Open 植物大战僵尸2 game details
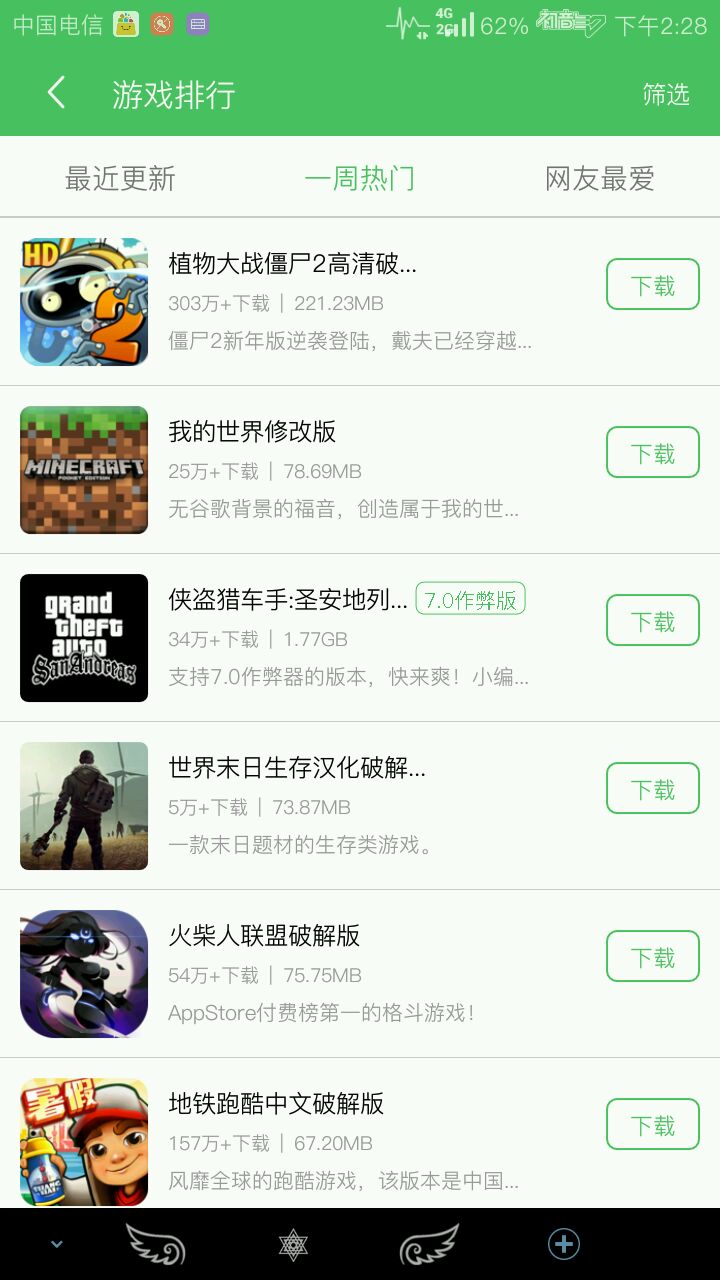The image size is (720, 1280). click(292, 265)
